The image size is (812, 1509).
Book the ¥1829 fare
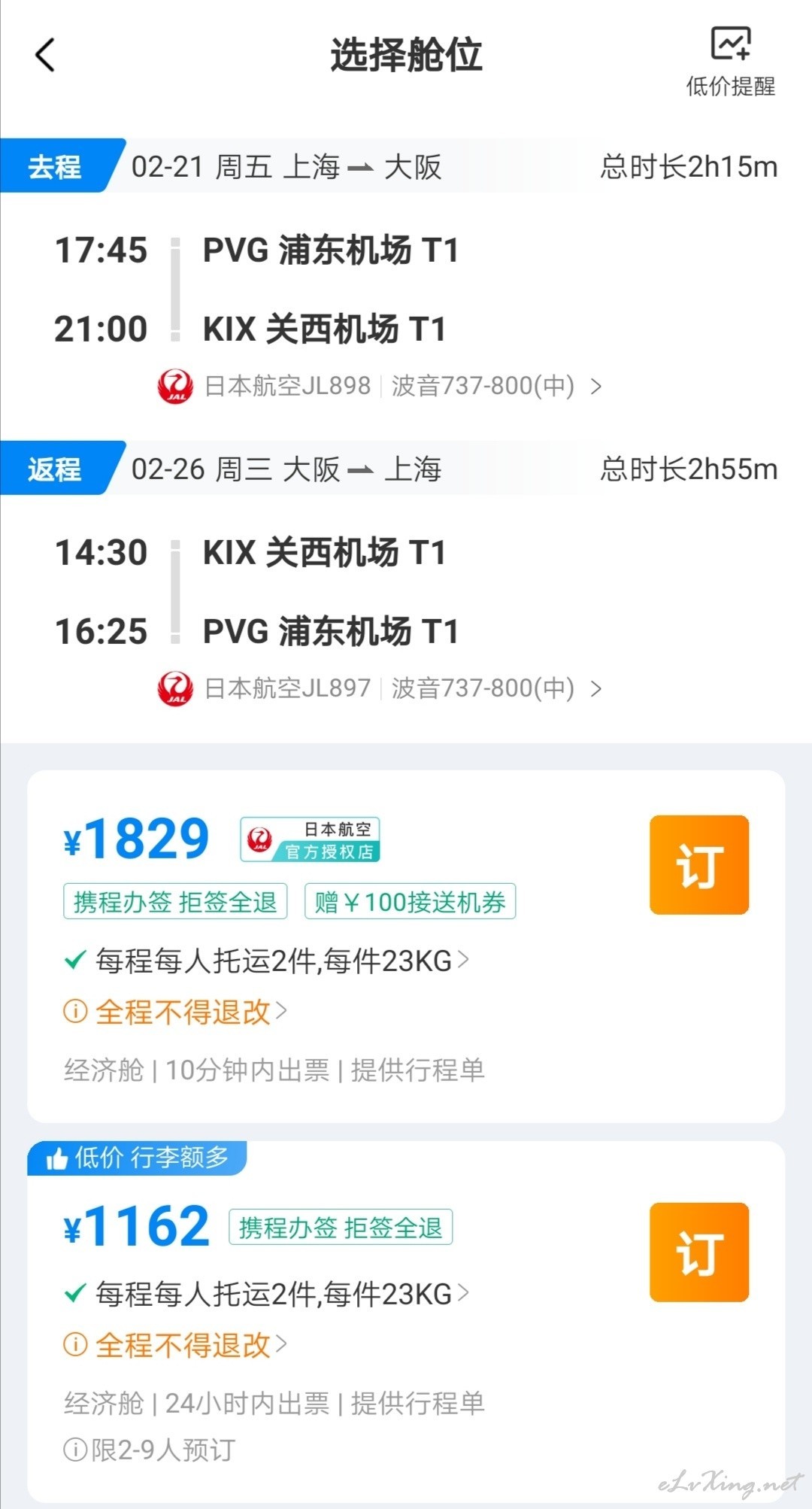point(699,865)
